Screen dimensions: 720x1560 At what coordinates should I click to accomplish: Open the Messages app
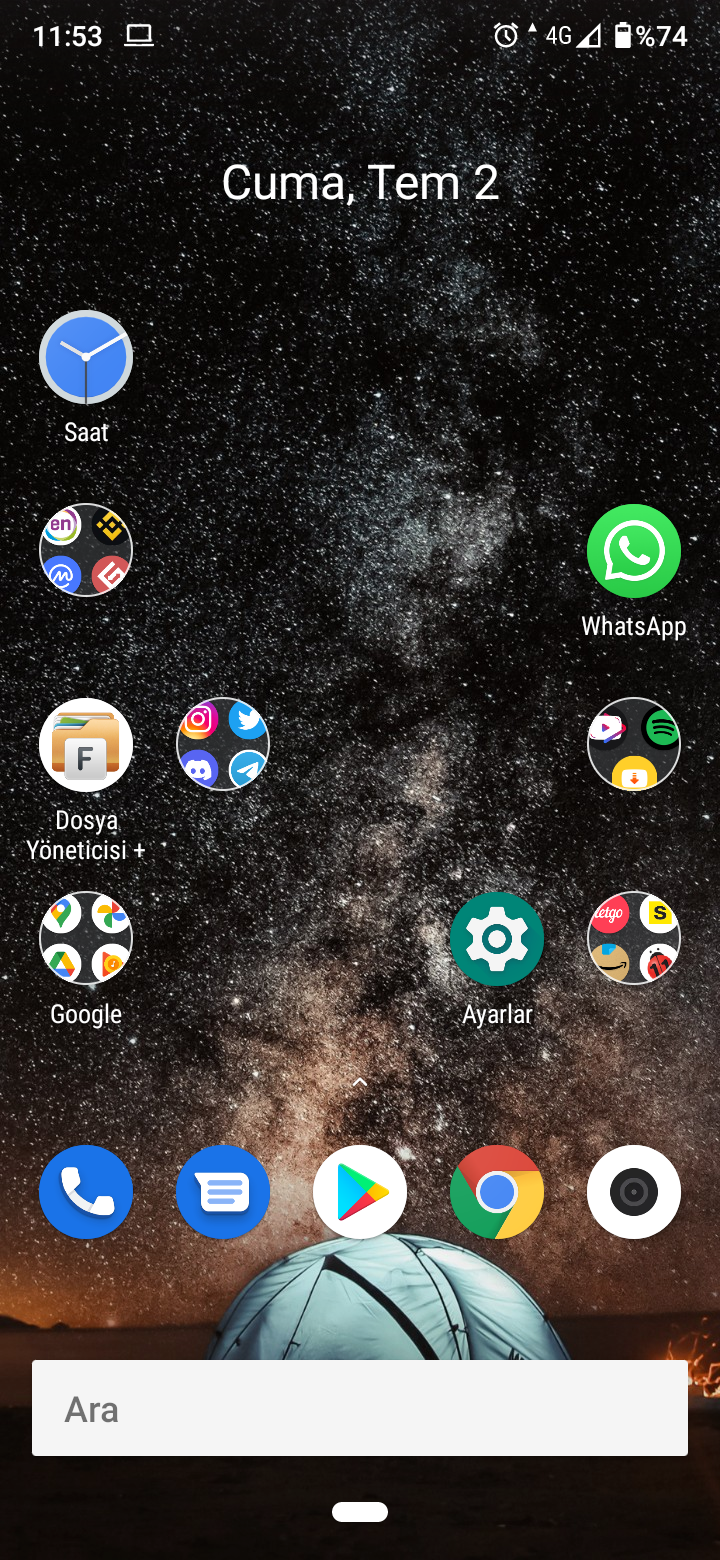tap(223, 1192)
